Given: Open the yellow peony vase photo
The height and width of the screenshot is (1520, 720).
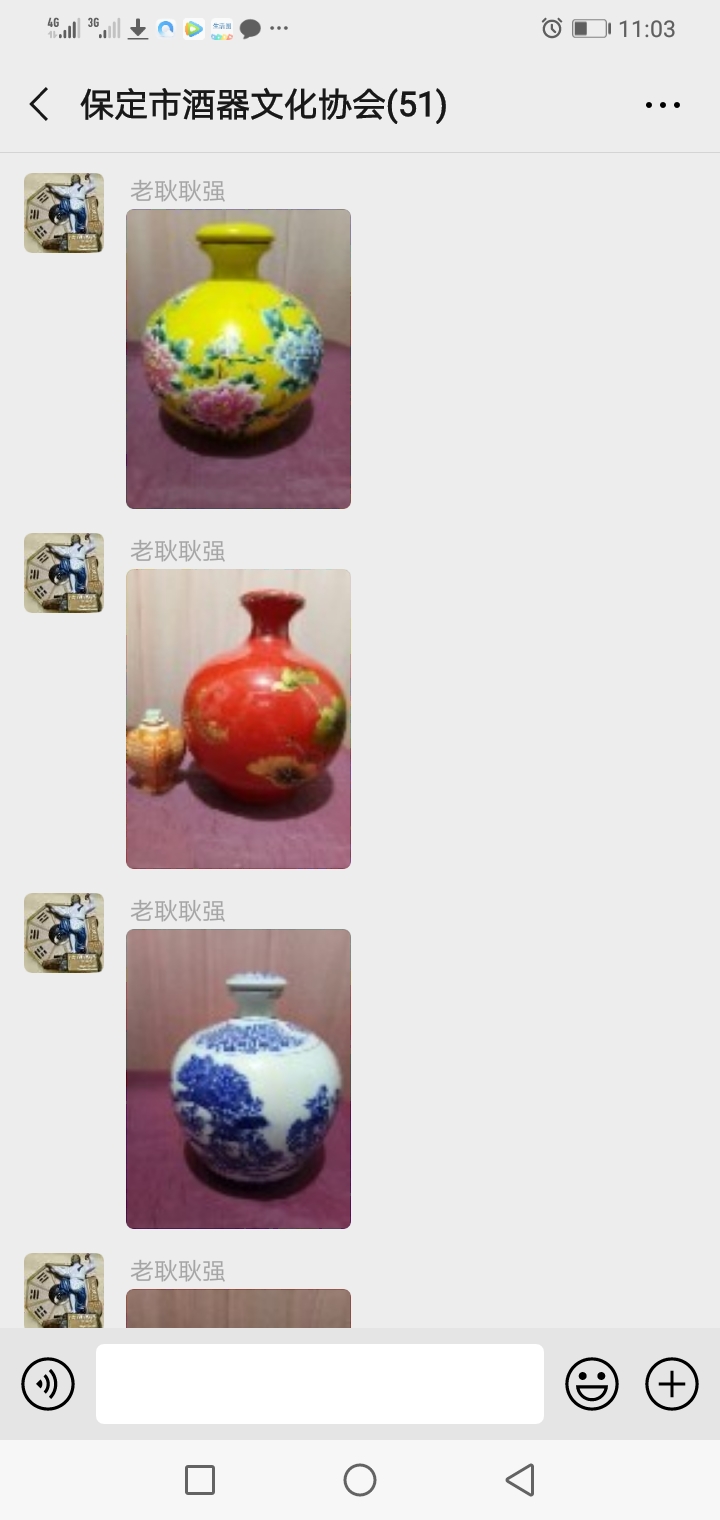Looking at the screenshot, I should point(238,358).
